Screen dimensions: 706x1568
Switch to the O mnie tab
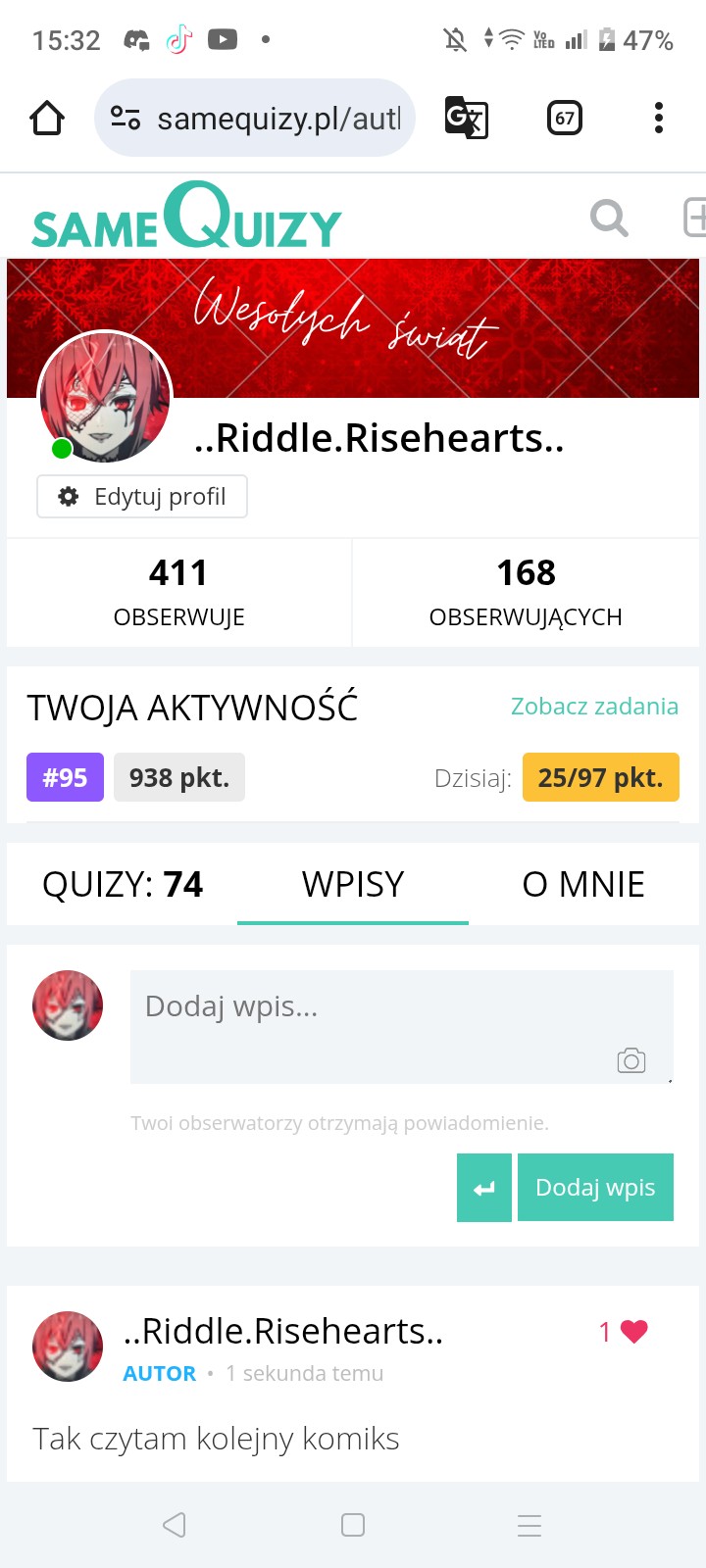583,884
